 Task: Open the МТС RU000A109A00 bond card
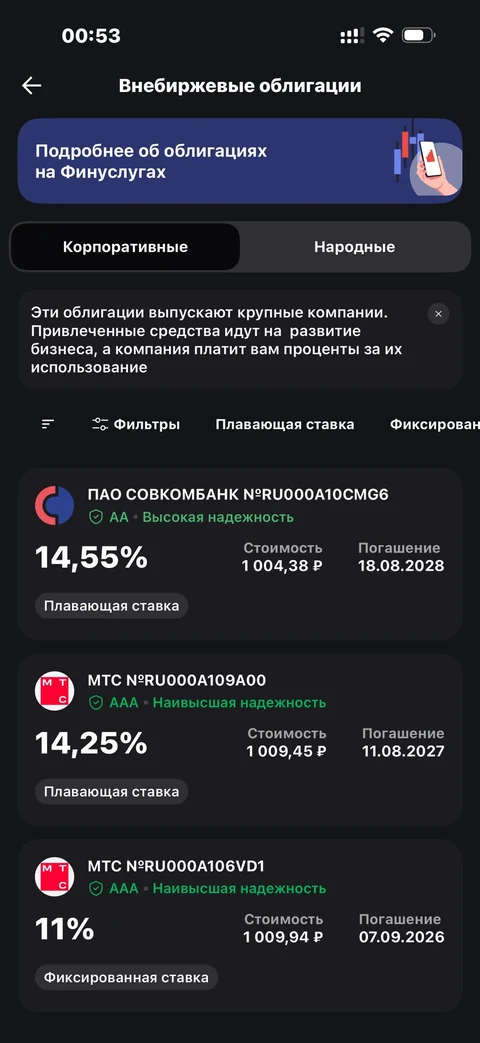(240, 740)
